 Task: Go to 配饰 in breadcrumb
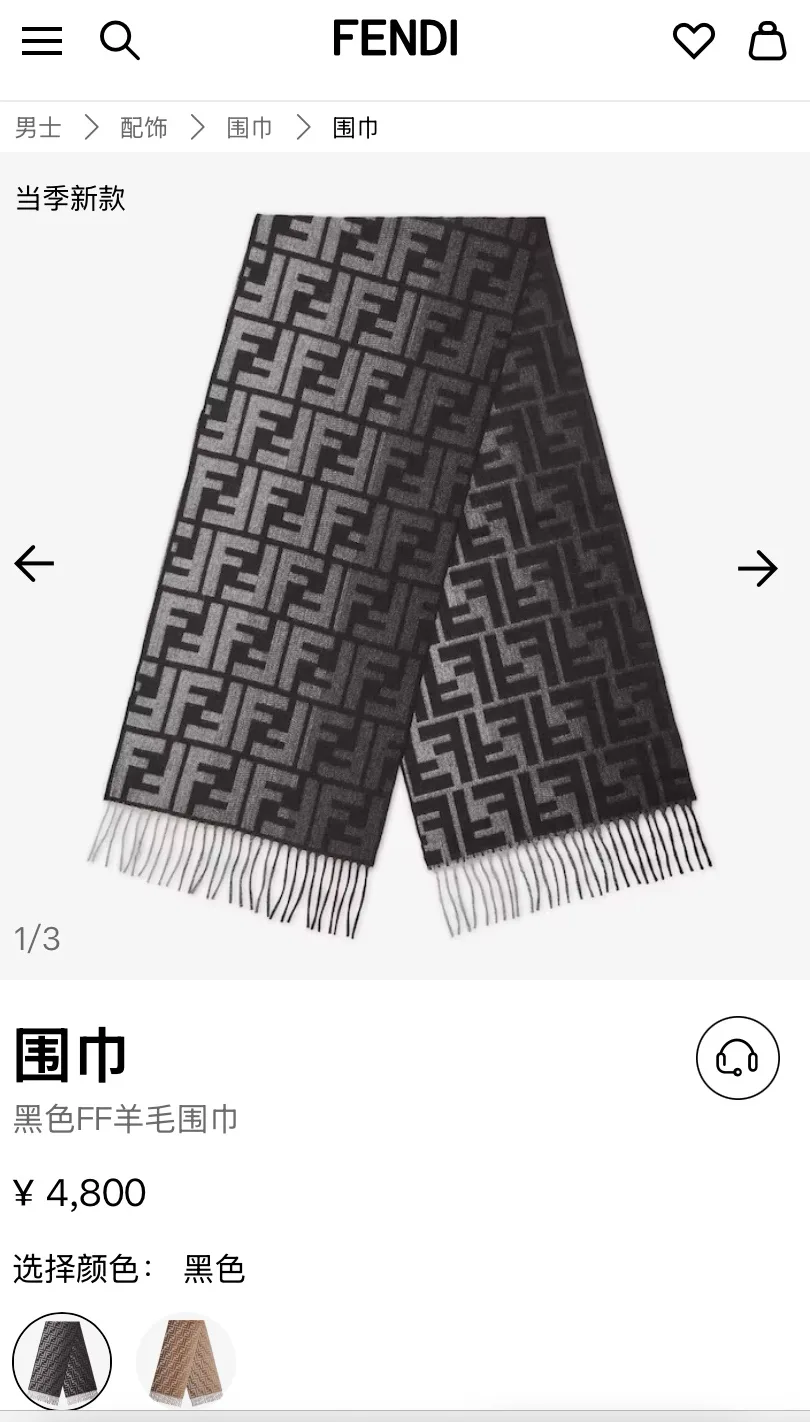click(x=144, y=128)
